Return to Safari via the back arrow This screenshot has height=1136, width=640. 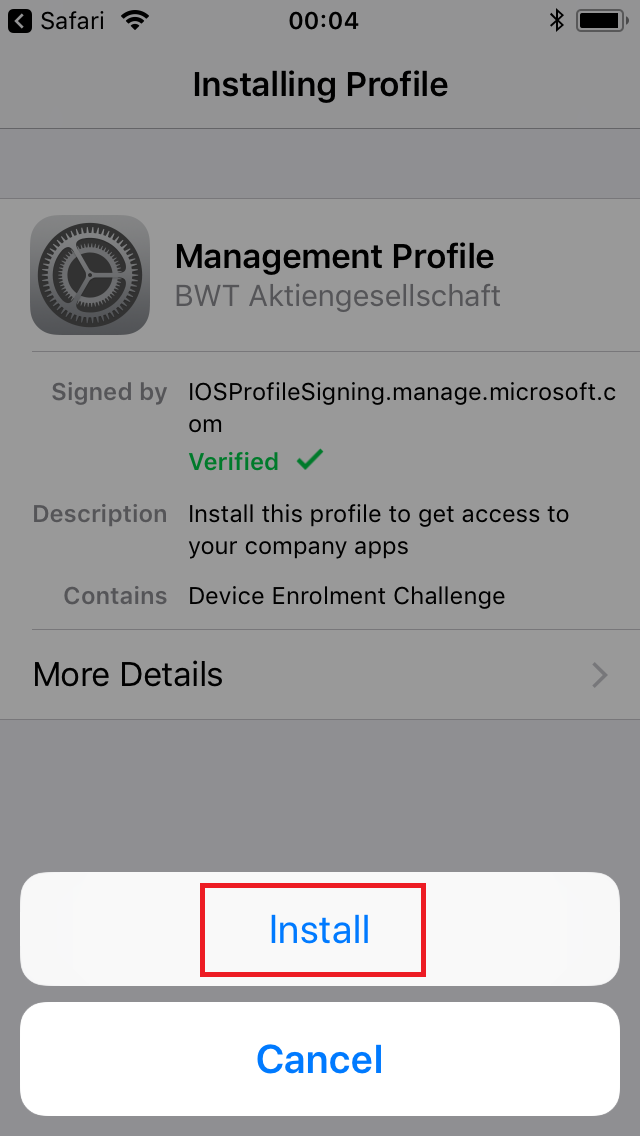coord(20,21)
